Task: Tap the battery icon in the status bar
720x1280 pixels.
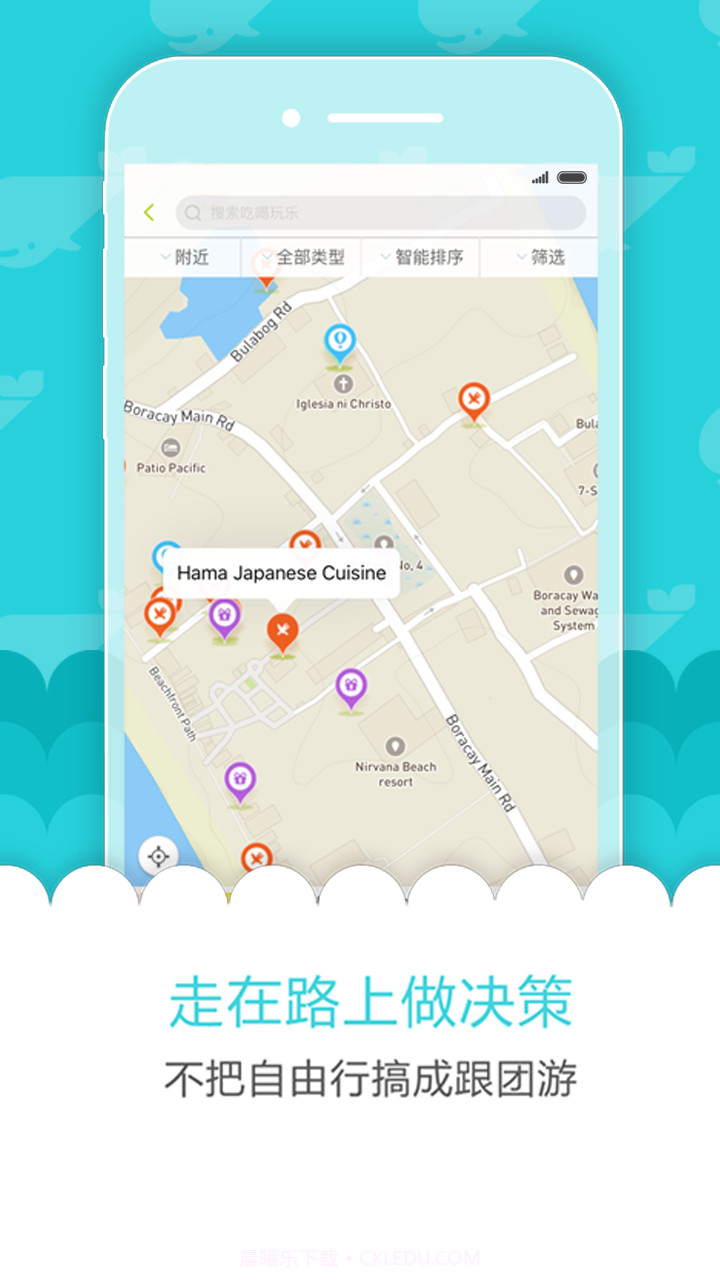Action: pos(570,176)
